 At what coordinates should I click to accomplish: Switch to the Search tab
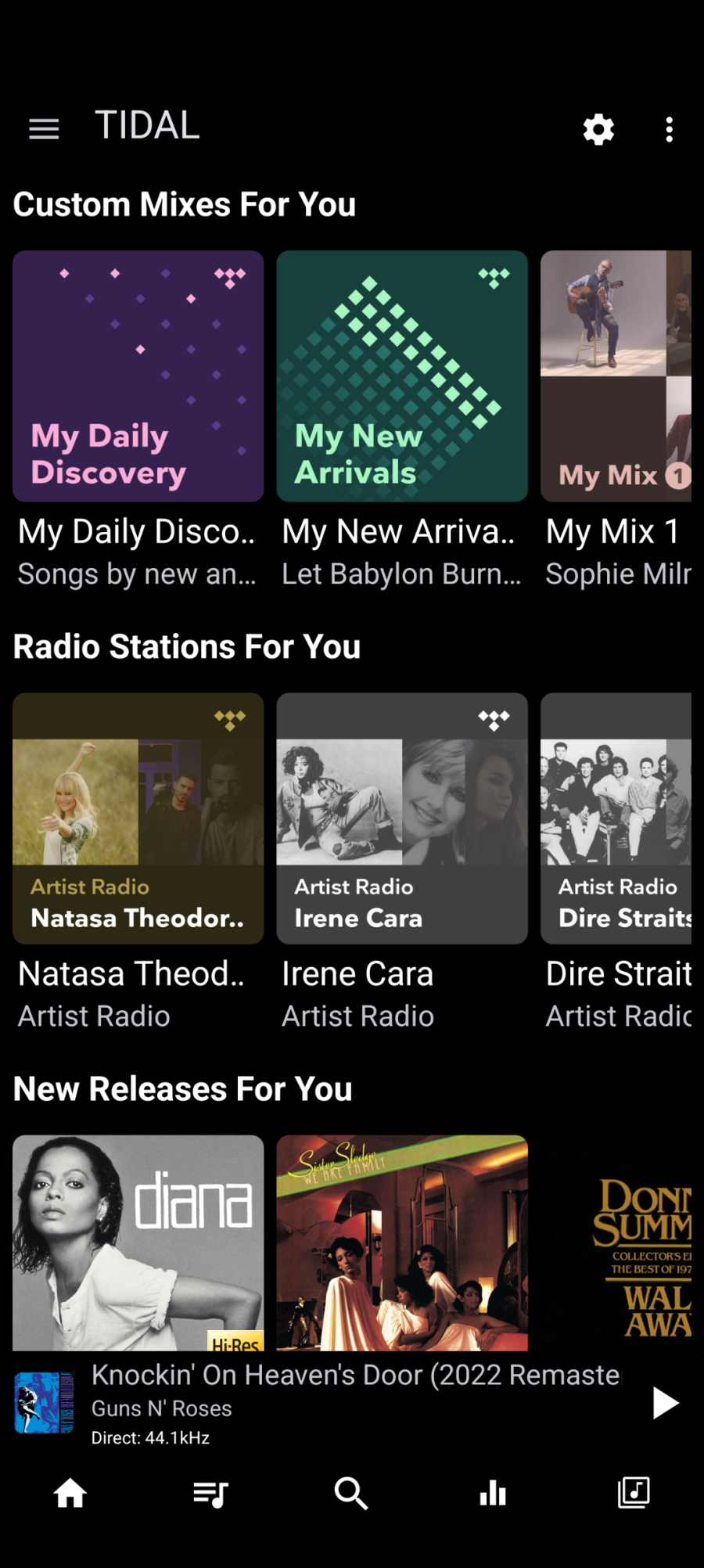(x=351, y=1494)
